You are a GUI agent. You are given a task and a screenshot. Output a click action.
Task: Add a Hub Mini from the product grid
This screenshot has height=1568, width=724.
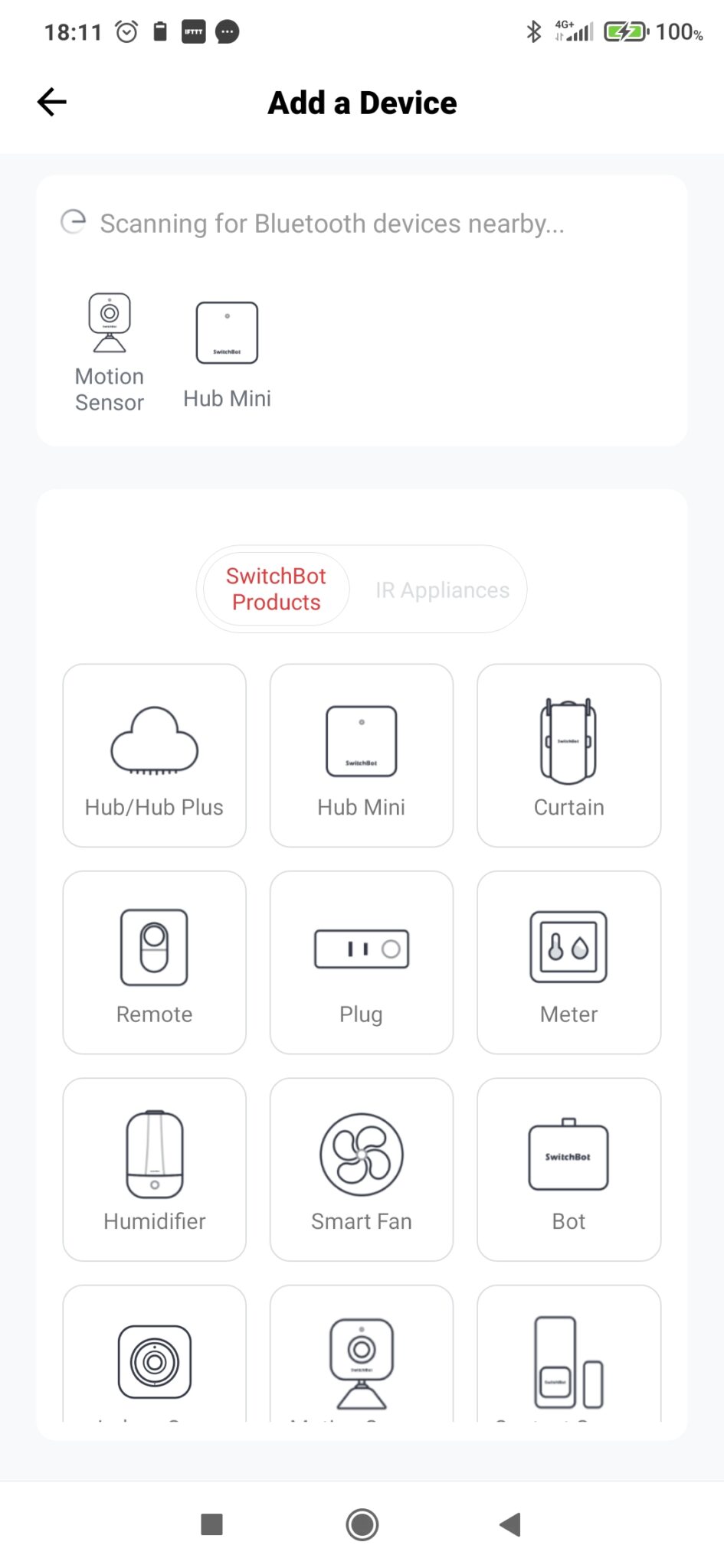pyautogui.click(x=361, y=754)
